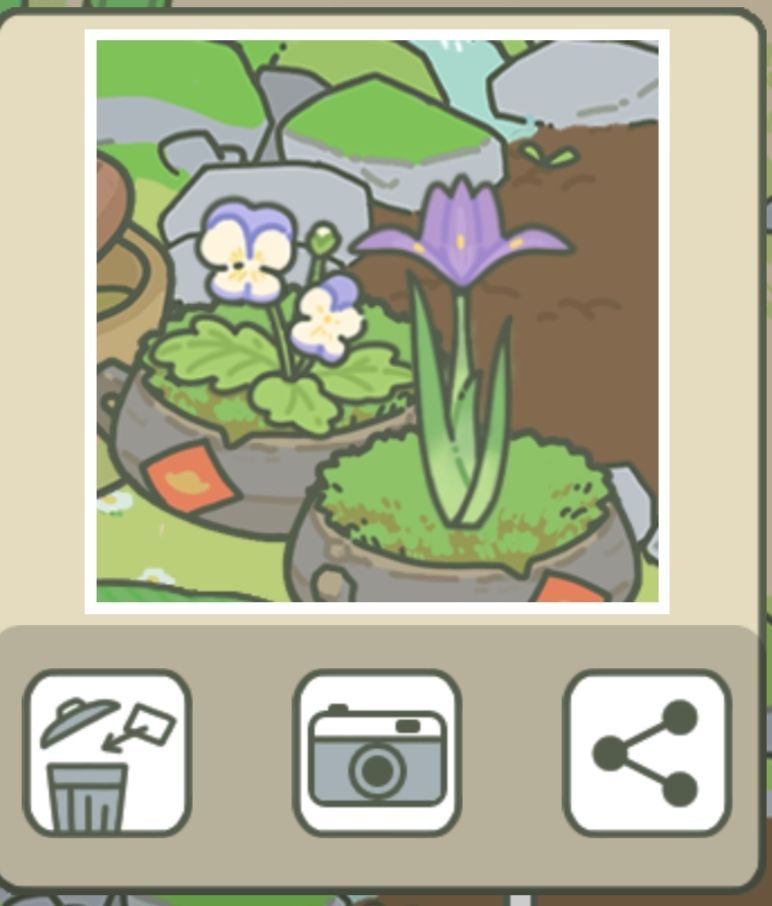Tap the camera button to save photo
The height and width of the screenshot is (906, 772).
pyautogui.click(x=377, y=753)
